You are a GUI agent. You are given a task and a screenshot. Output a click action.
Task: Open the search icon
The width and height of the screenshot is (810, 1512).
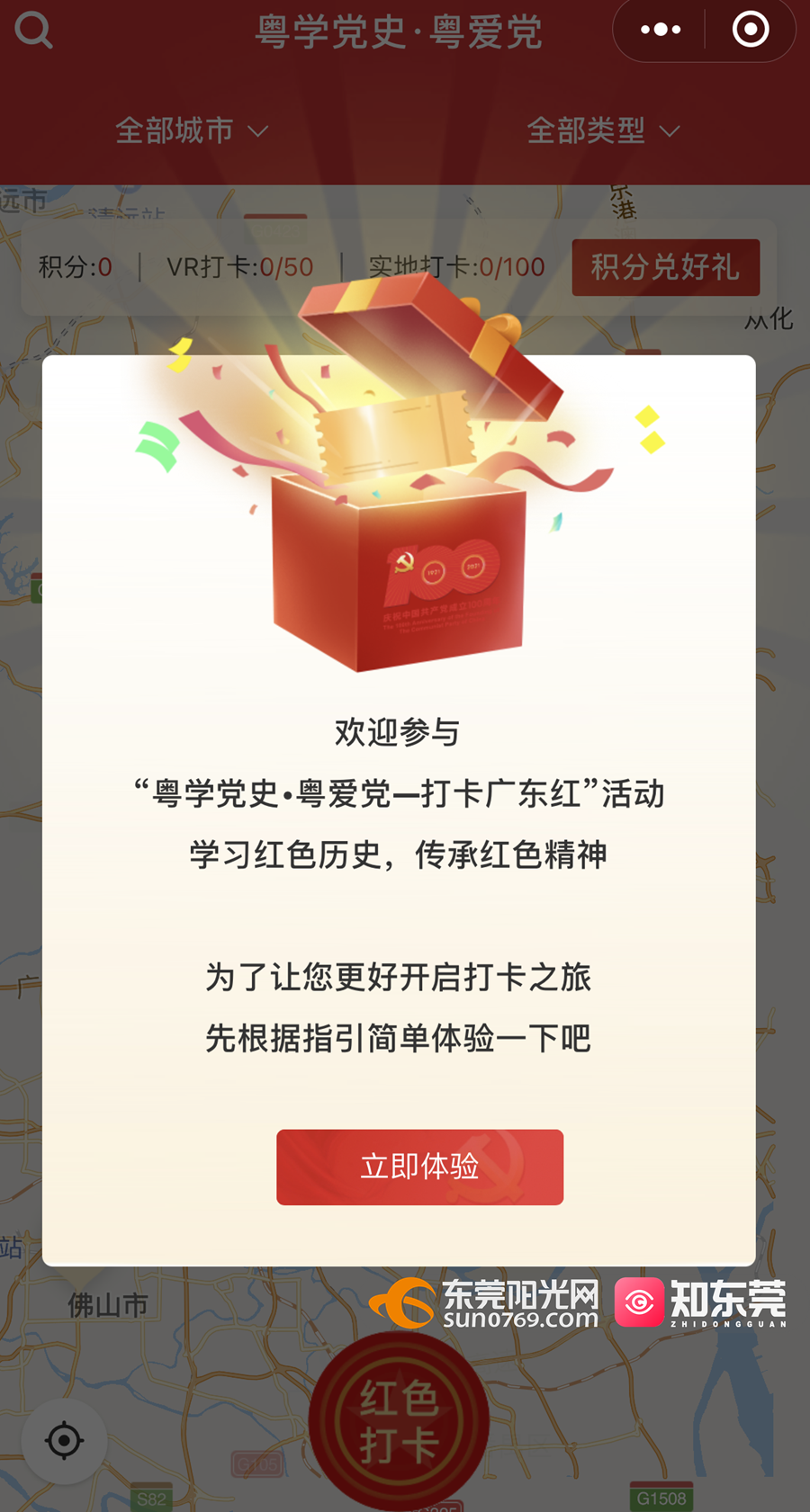34,31
